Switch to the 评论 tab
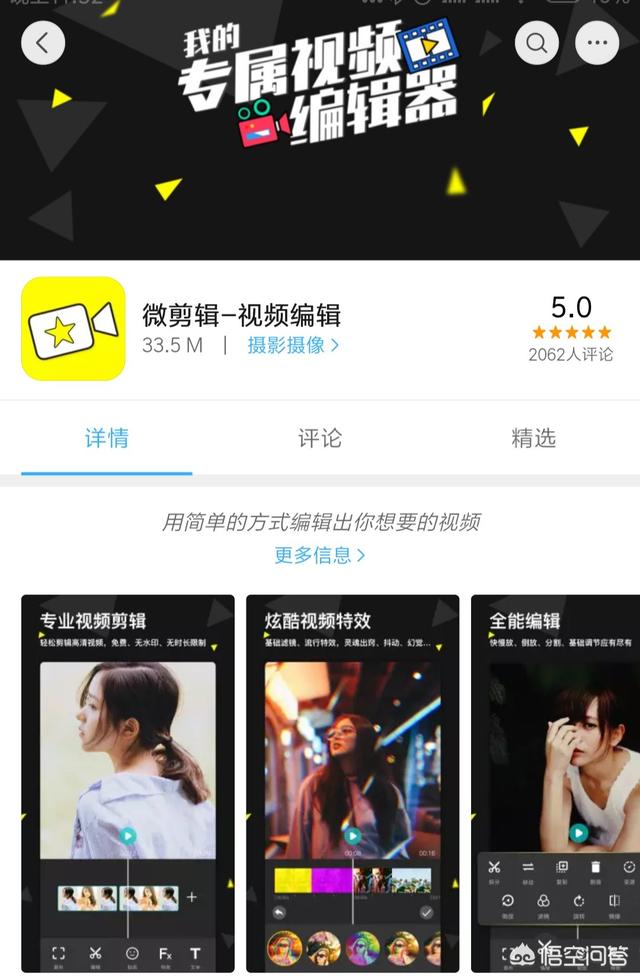Viewport: 640px width, 979px height. pos(320,438)
